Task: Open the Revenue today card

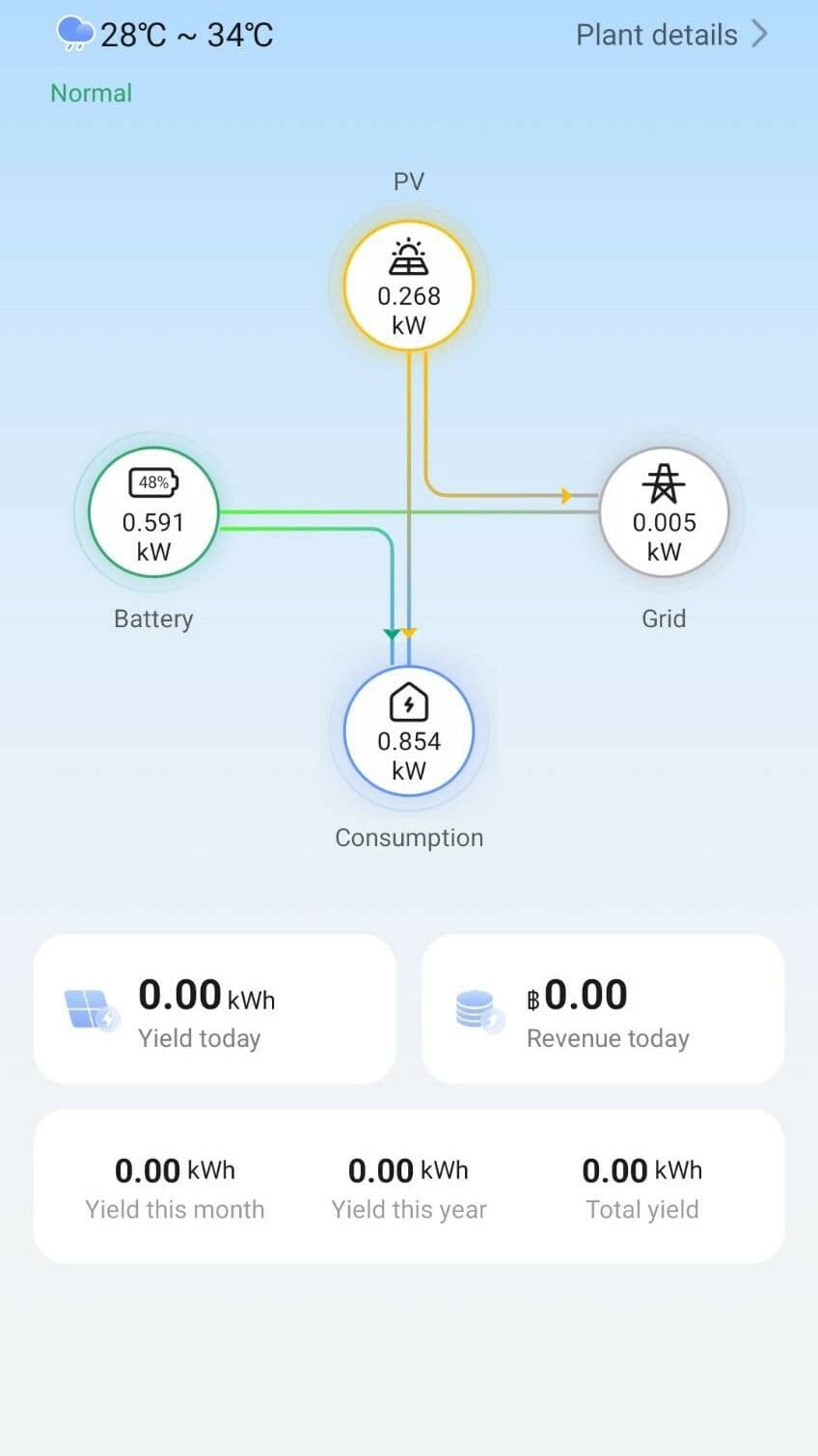Action: pos(603,1008)
